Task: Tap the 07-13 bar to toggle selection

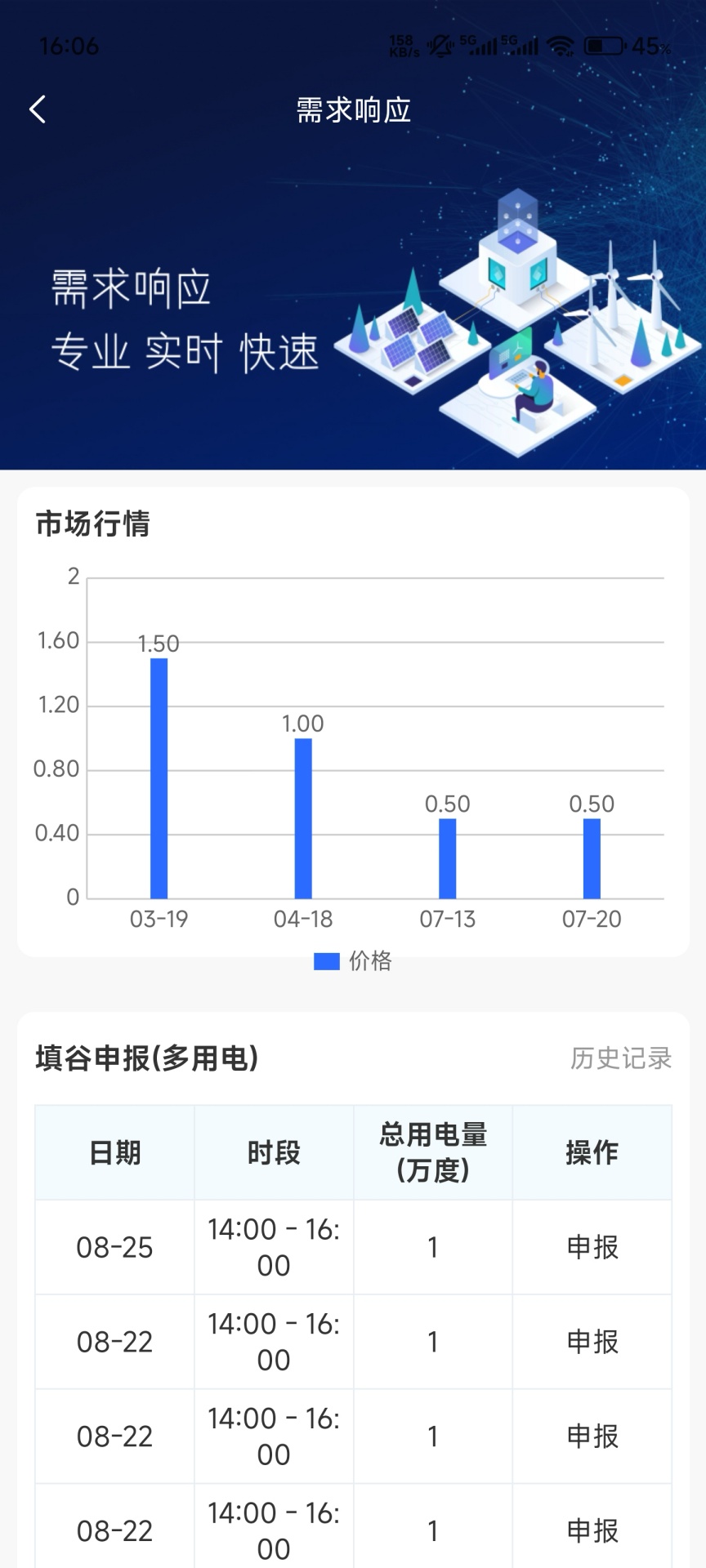Action: click(x=447, y=853)
